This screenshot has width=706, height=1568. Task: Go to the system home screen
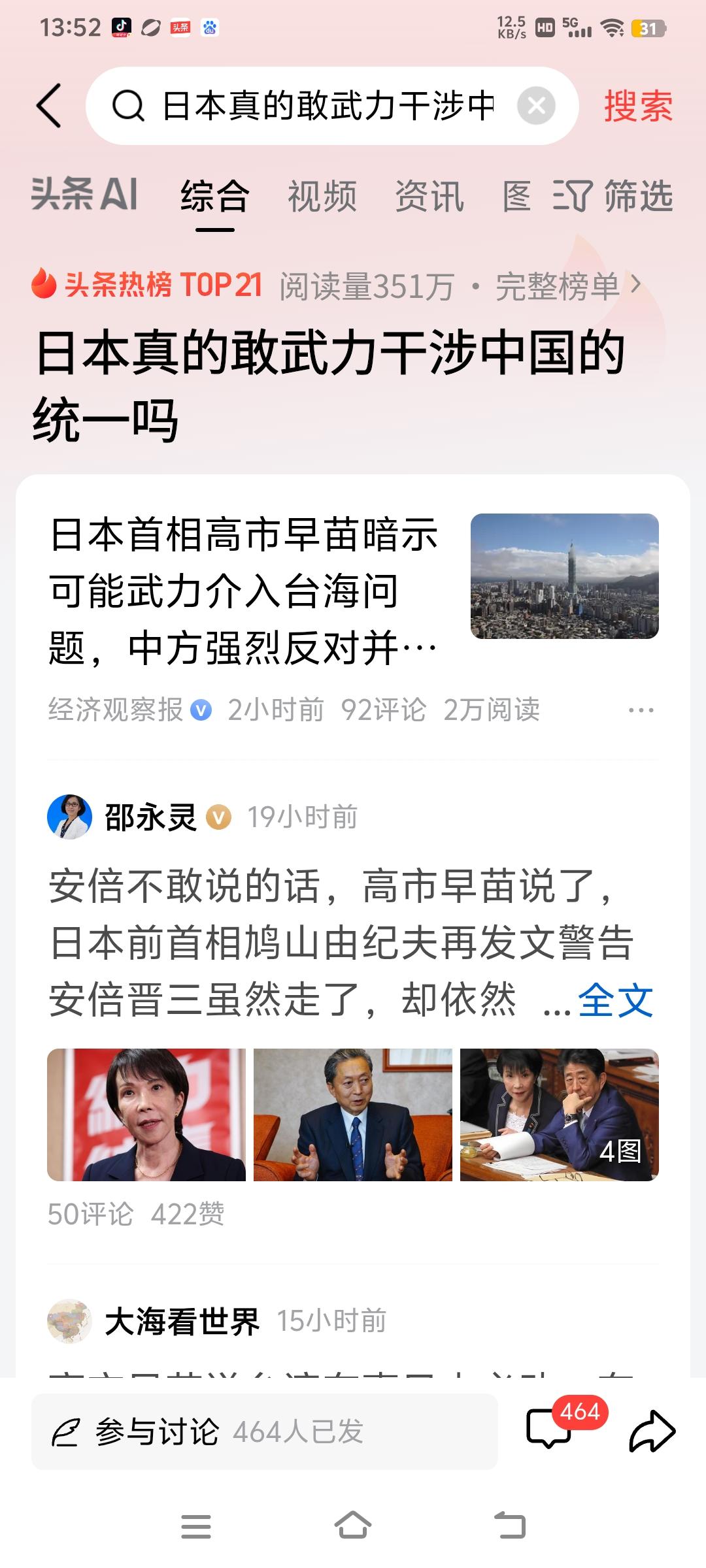coord(353,1526)
